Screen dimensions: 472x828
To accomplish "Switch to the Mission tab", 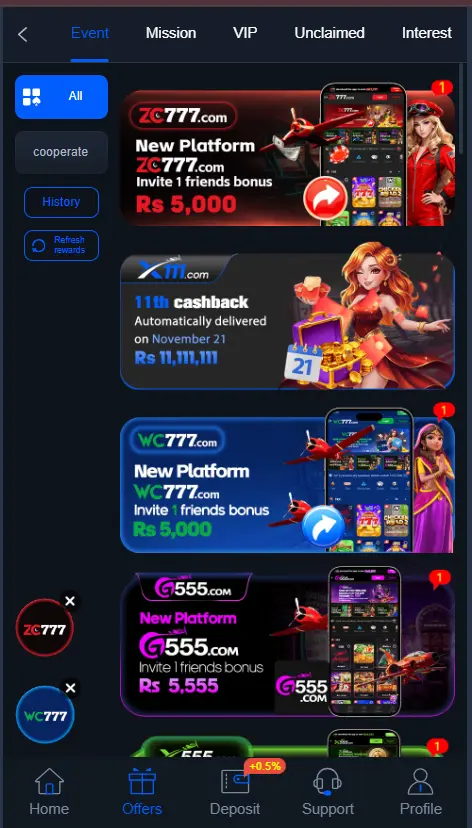I will point(171,33).
